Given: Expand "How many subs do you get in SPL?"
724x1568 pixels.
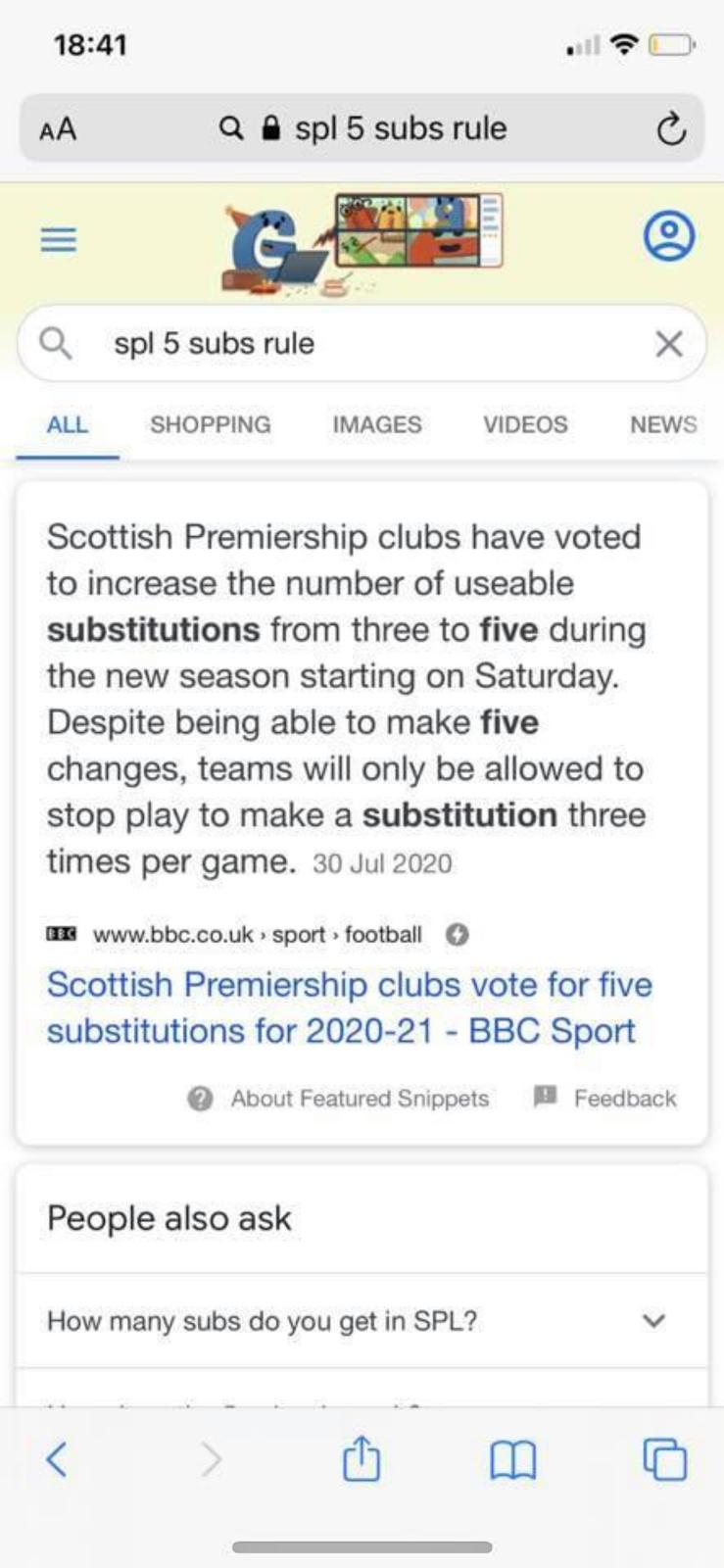Looking at the screenshot, I should (x=362, y=1321).
